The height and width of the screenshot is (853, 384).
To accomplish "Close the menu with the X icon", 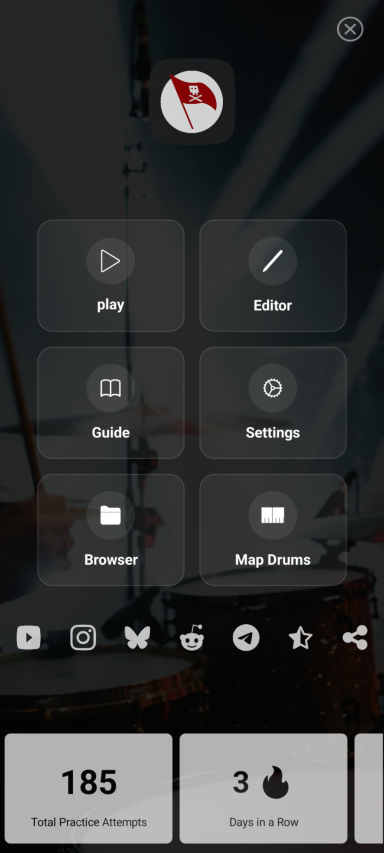I will click(350, 29).
